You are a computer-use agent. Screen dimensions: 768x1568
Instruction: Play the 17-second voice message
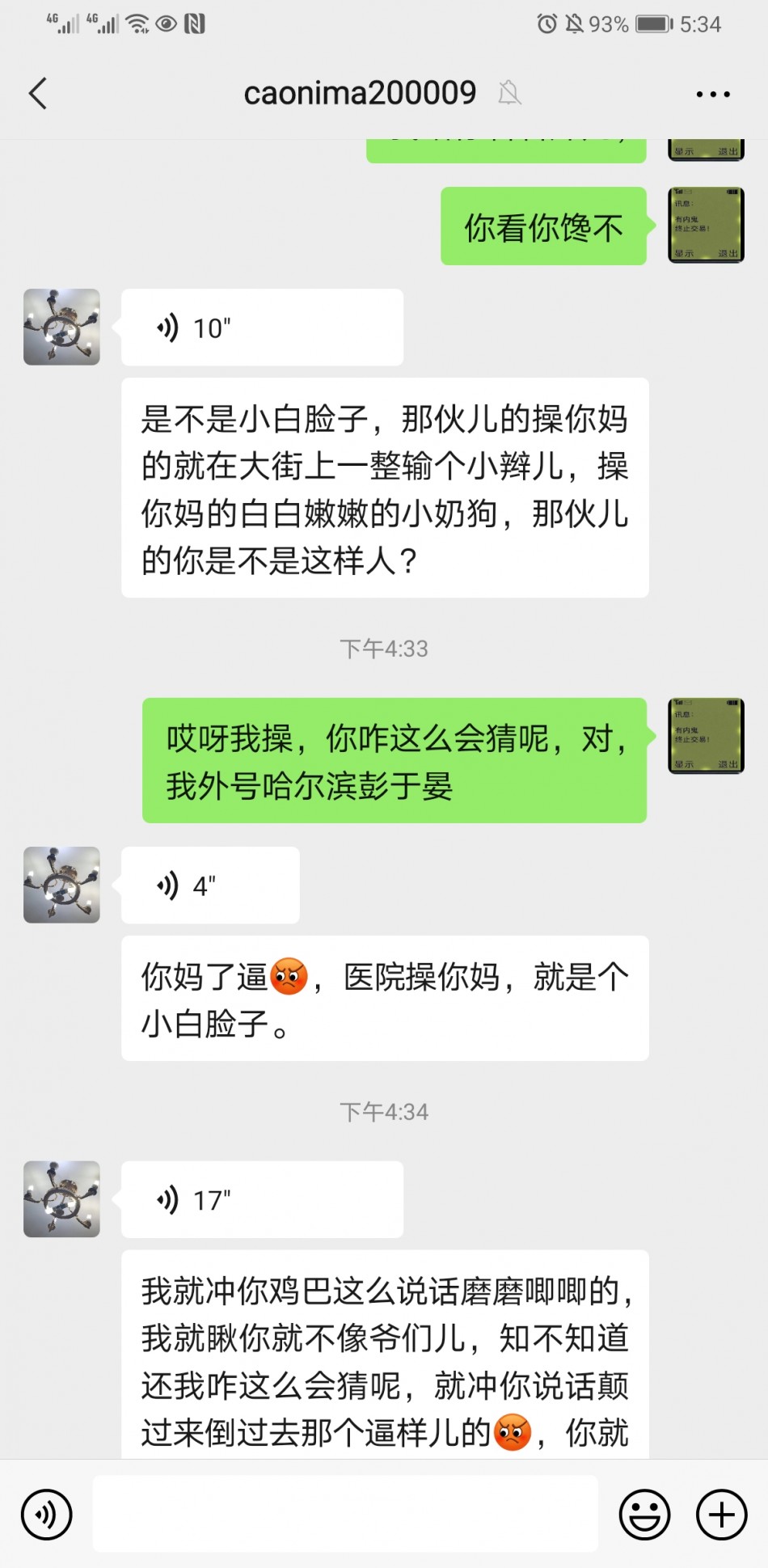click(261, 1199)
